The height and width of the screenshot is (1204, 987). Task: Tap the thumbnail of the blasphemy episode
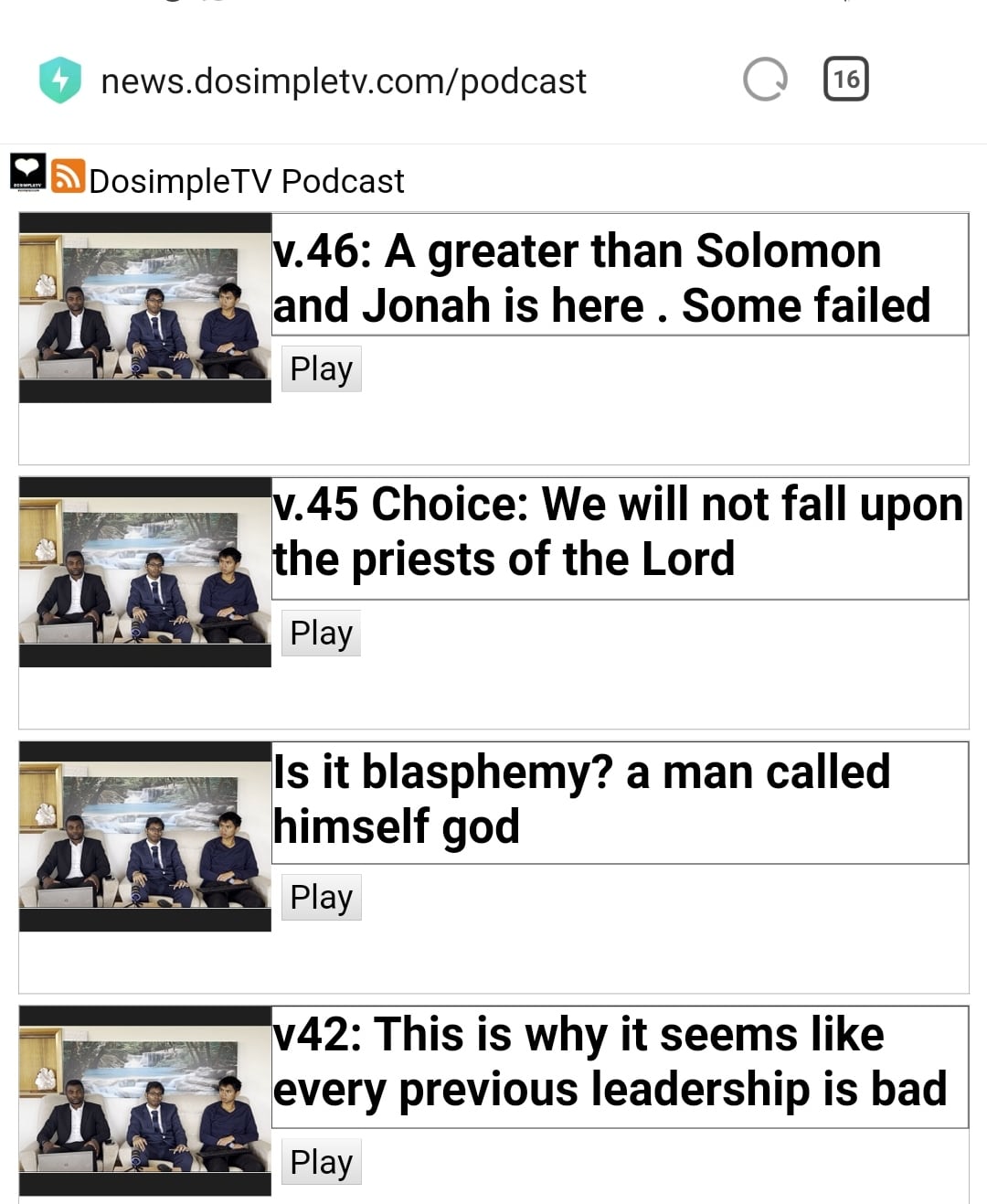[145, 836]
